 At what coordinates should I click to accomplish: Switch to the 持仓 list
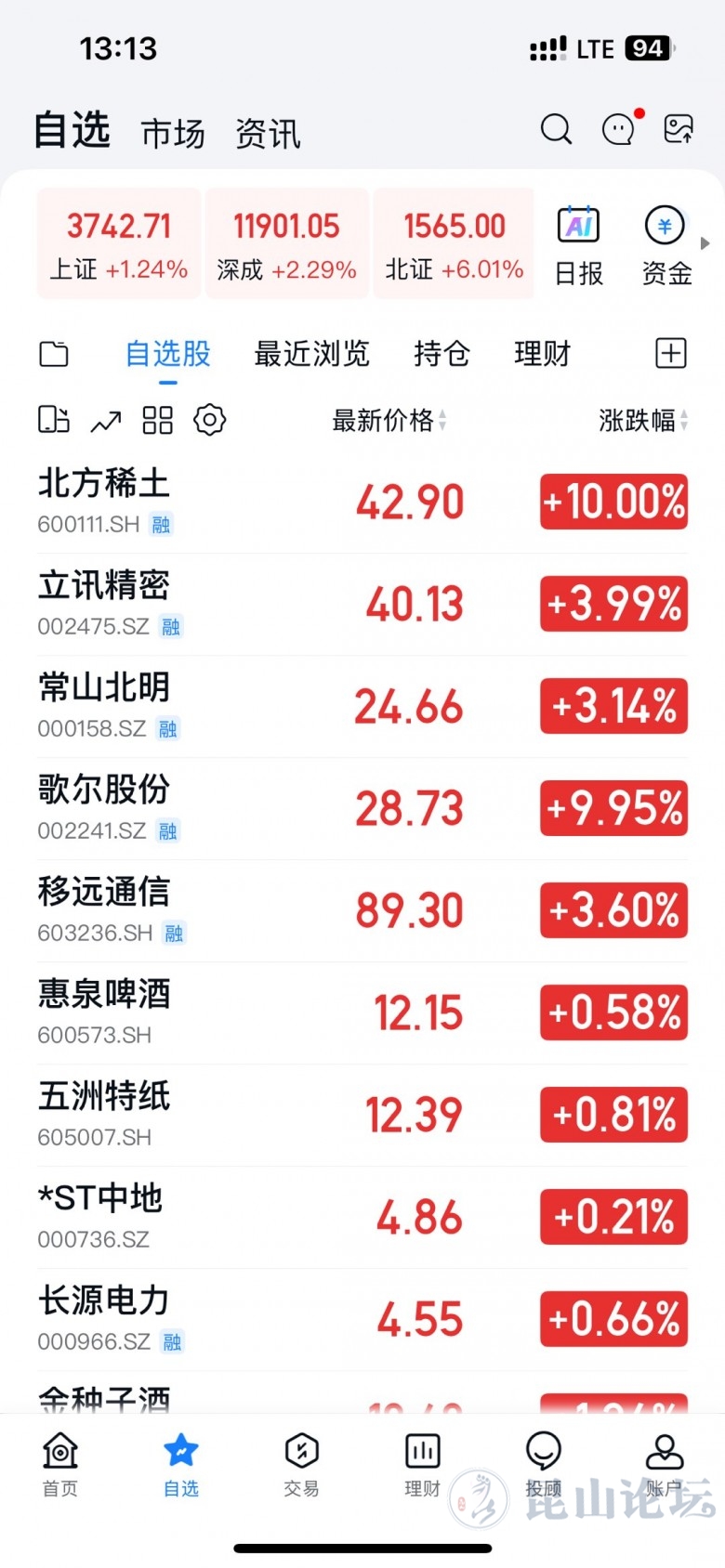442,354
